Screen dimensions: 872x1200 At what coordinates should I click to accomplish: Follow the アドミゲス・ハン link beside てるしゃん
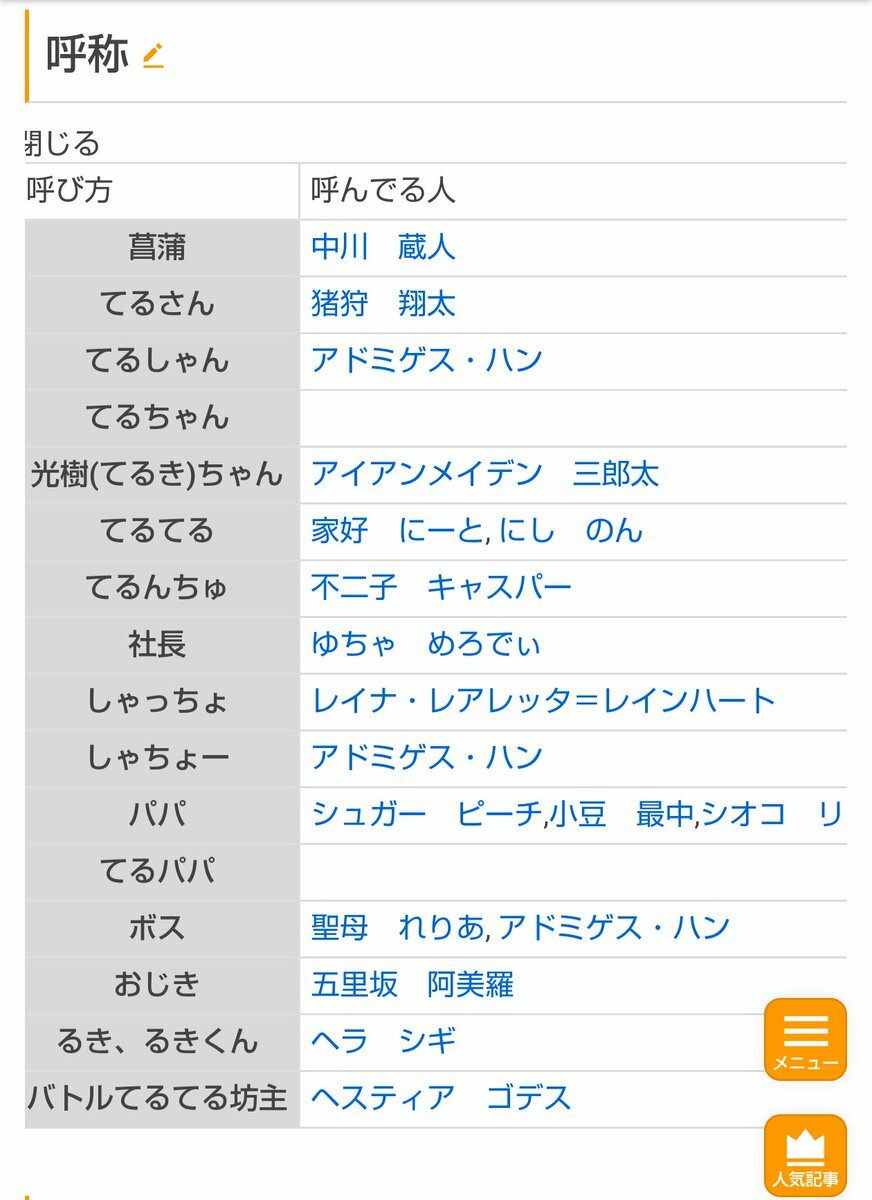click(x=427, y=360)
